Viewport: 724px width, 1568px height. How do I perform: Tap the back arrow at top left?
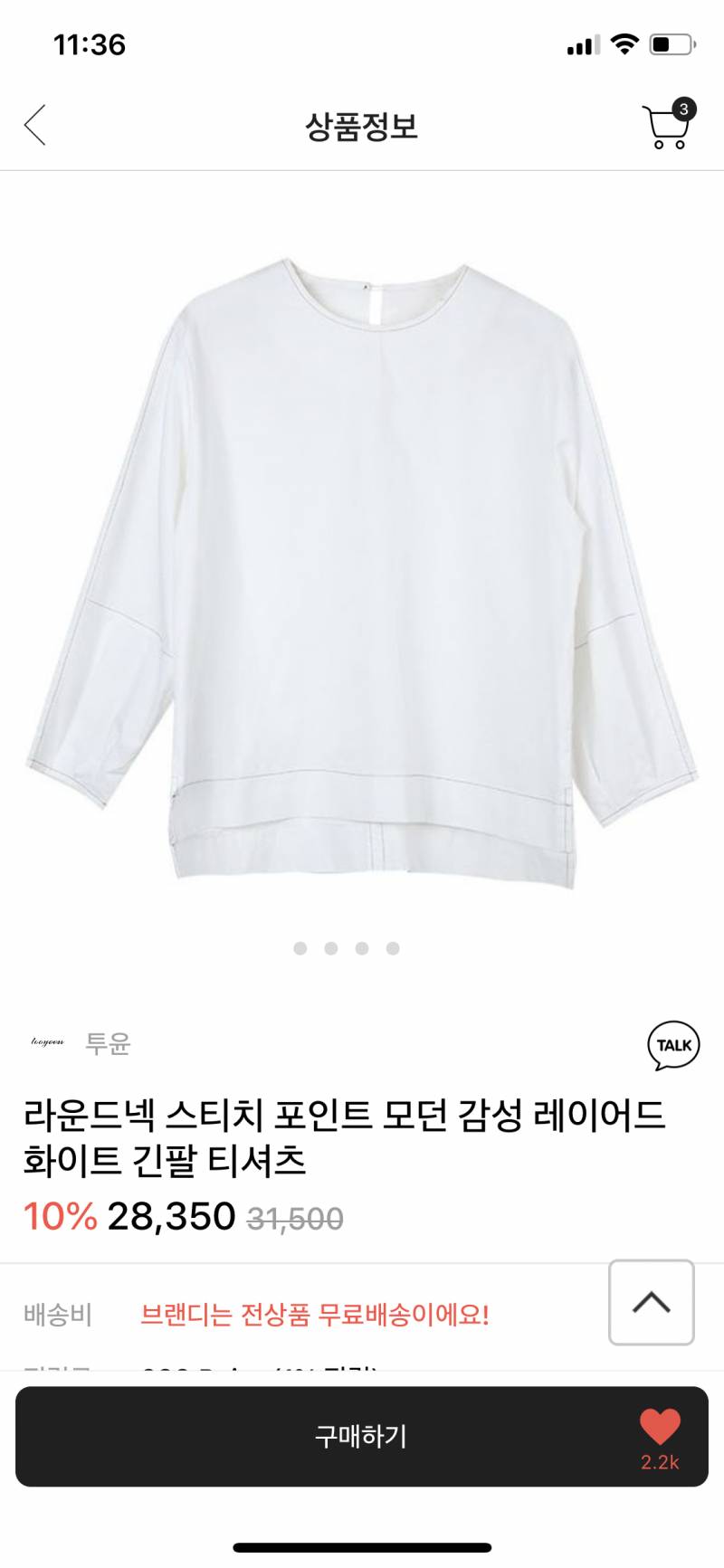[33, 125]
